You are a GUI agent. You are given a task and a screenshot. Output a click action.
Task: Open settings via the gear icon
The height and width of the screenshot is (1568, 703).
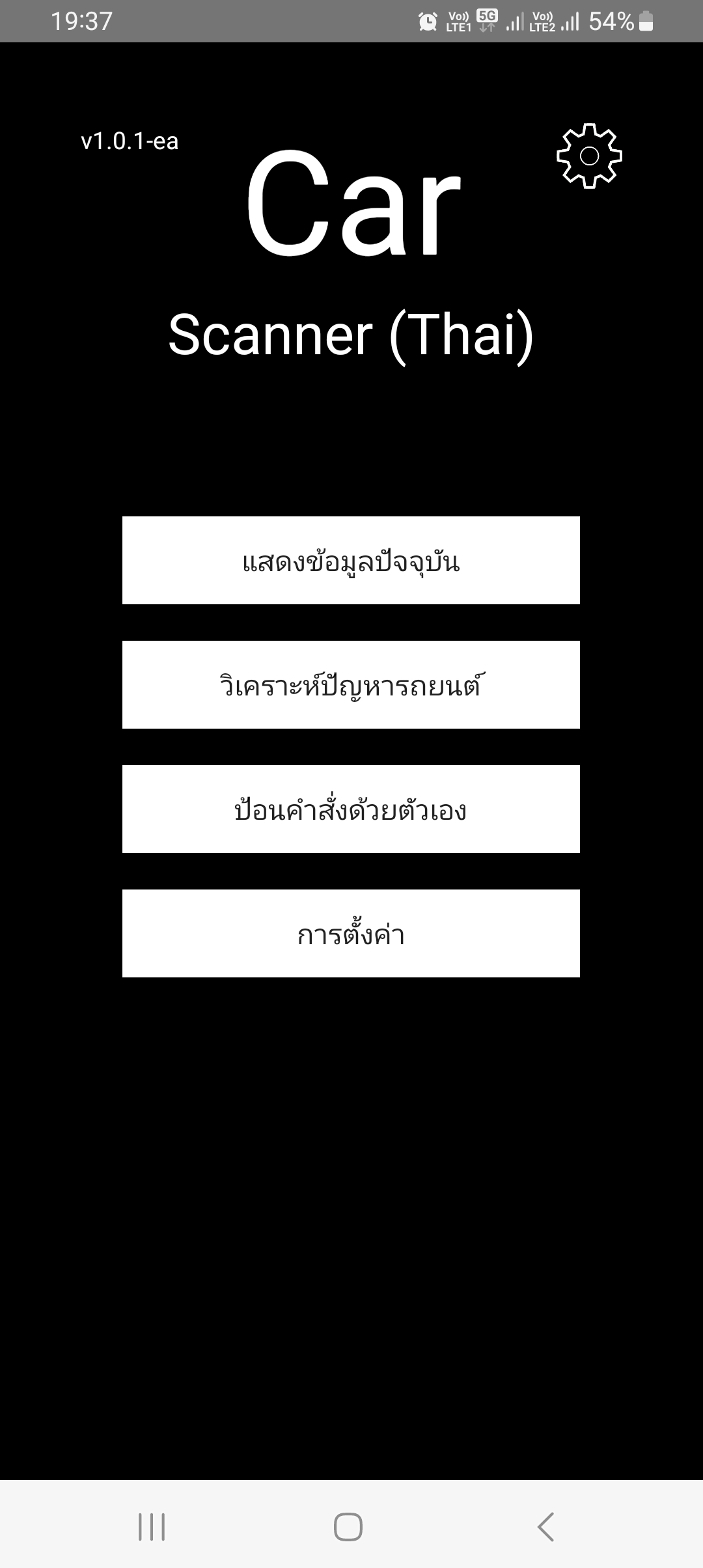coord(589,156)
